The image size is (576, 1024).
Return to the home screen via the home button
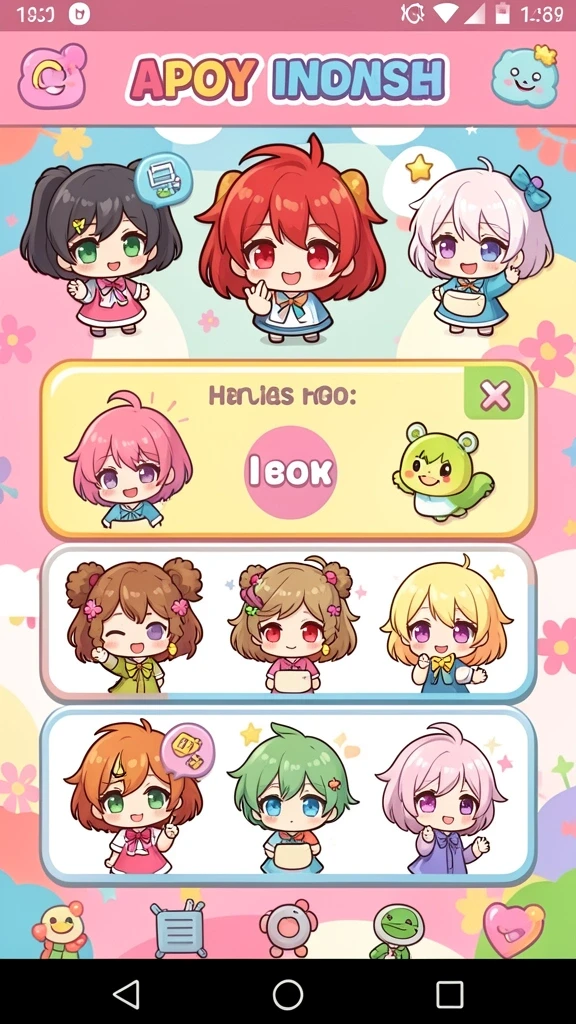pyautogui.click(x=288, y=994)
